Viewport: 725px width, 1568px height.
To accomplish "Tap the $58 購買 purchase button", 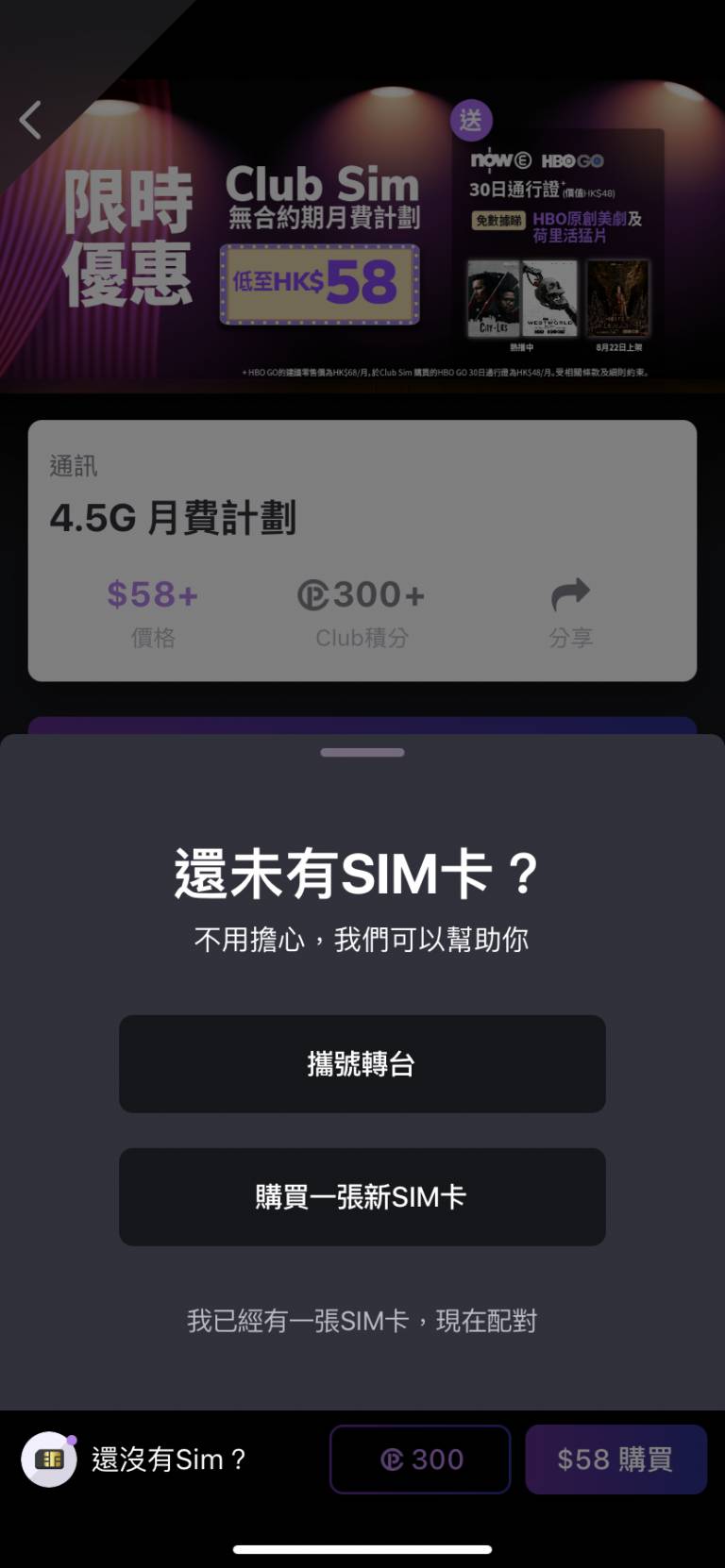I will click(615, 1459).
